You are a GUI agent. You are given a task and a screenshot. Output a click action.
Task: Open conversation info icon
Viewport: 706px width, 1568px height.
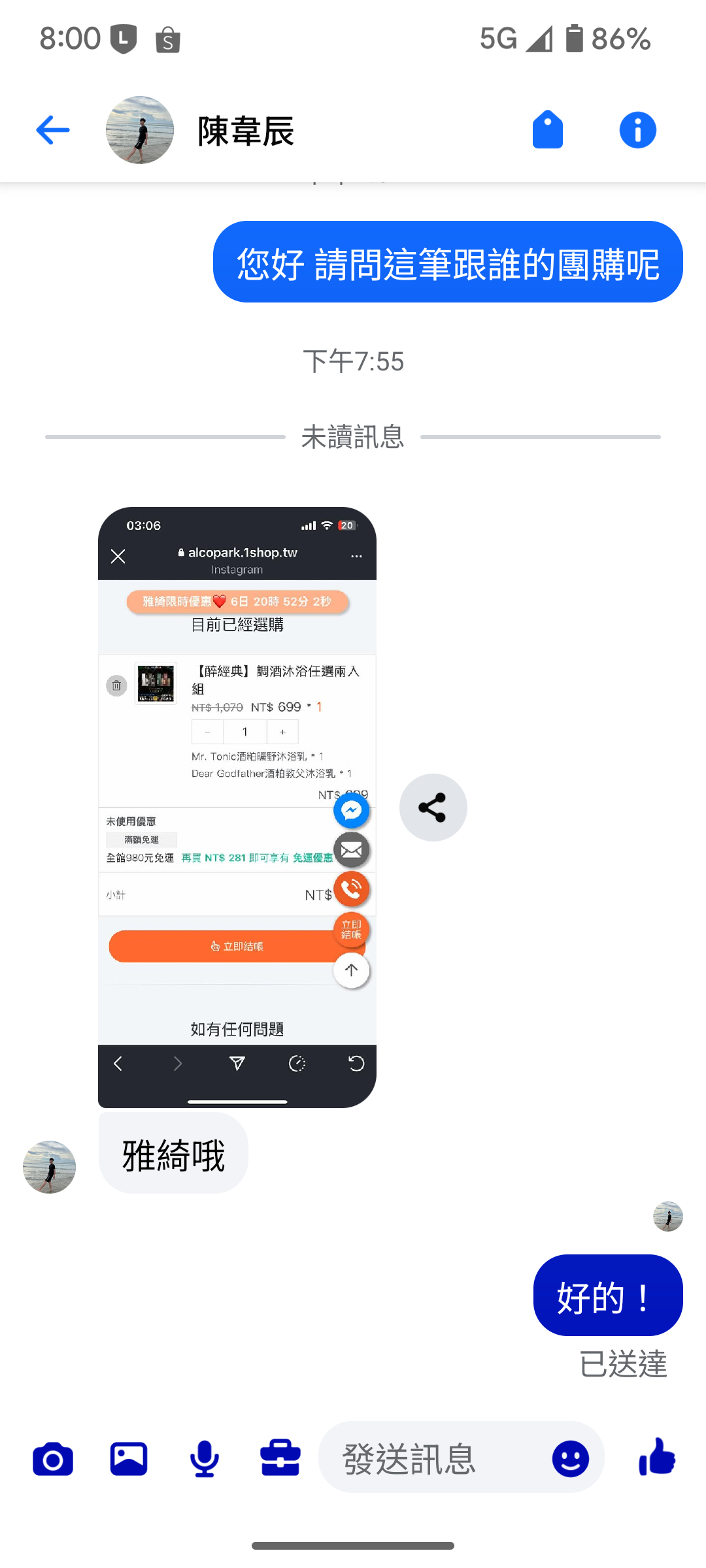(x=637, y=130)
